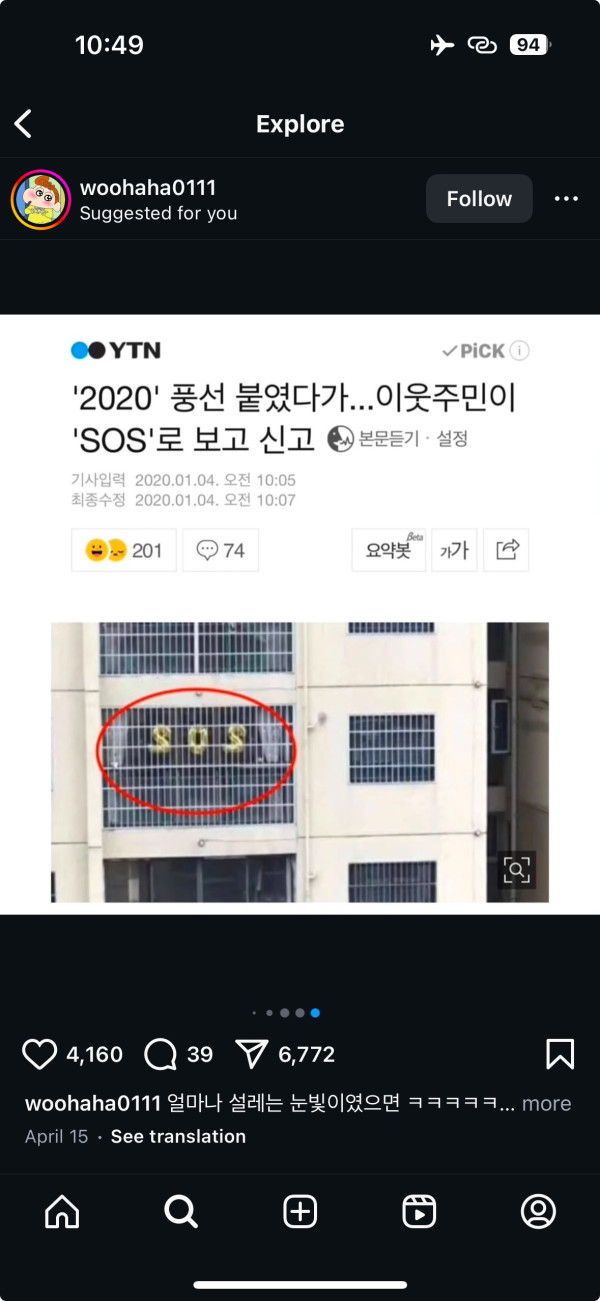Like the post by woohaha0111
Screen dimensions: 600x1301
[x=40, y=1054]
